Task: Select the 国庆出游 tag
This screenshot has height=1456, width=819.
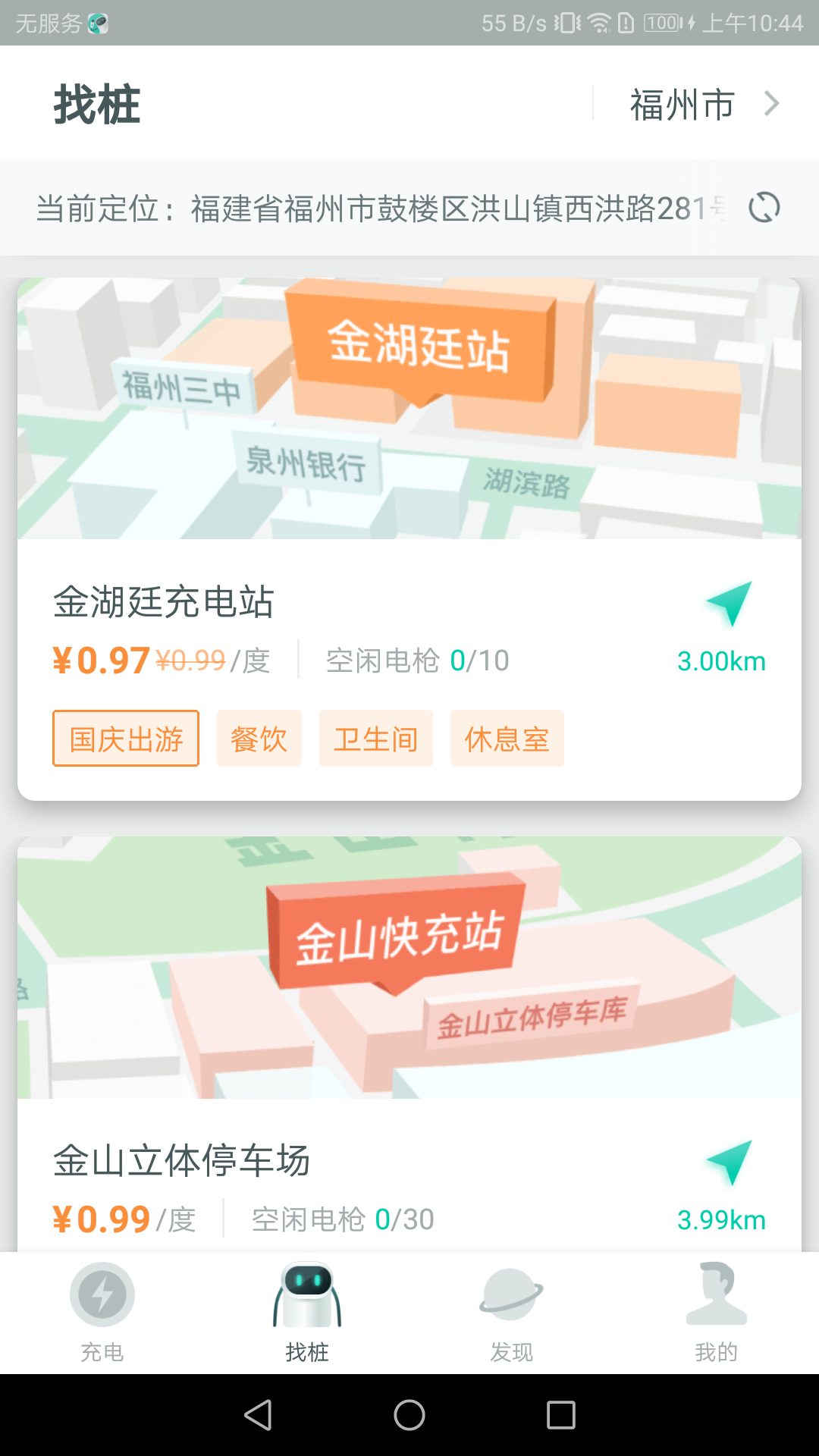Action: tap(126, 739)
